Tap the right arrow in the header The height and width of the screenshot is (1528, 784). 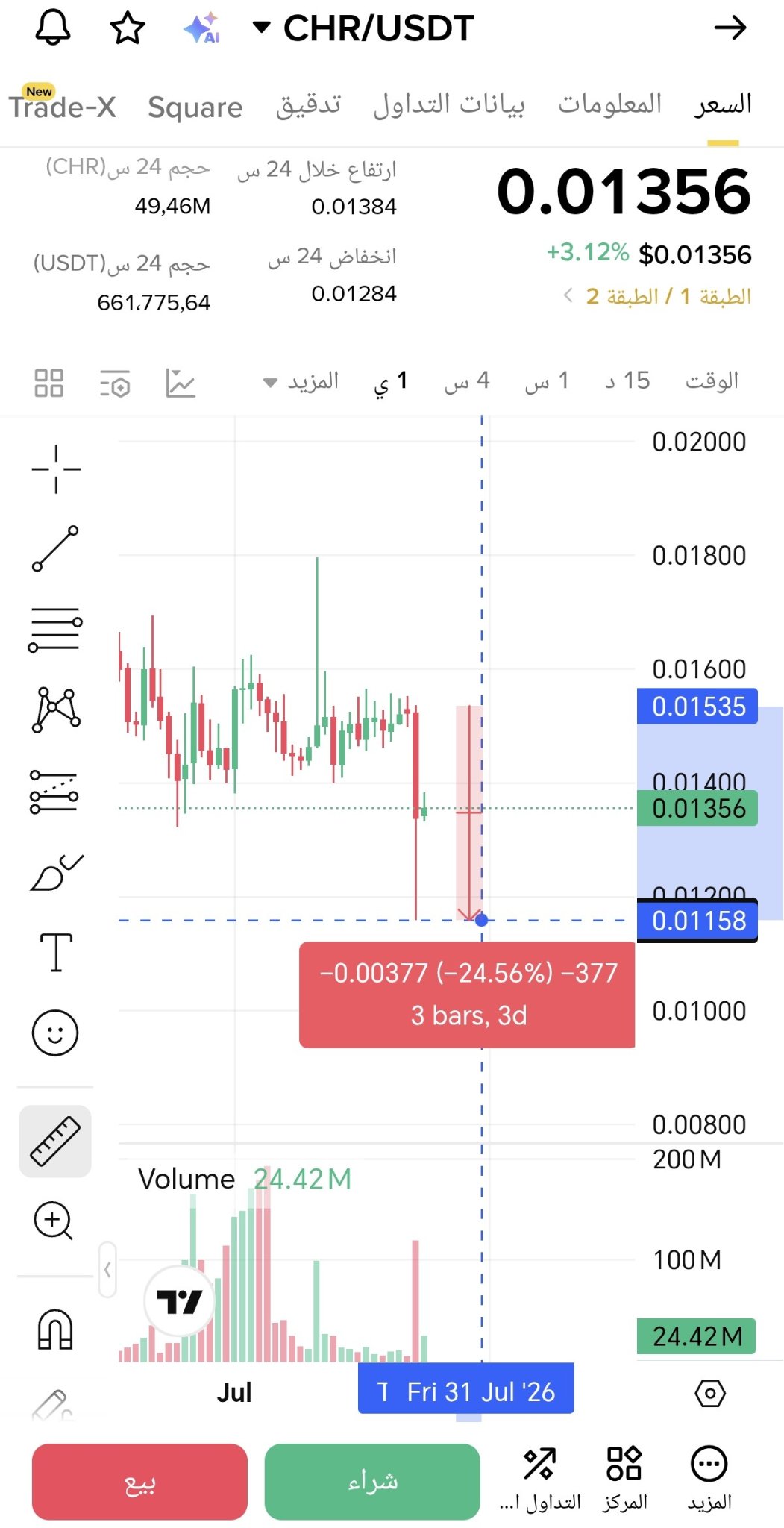coord(730,28)
